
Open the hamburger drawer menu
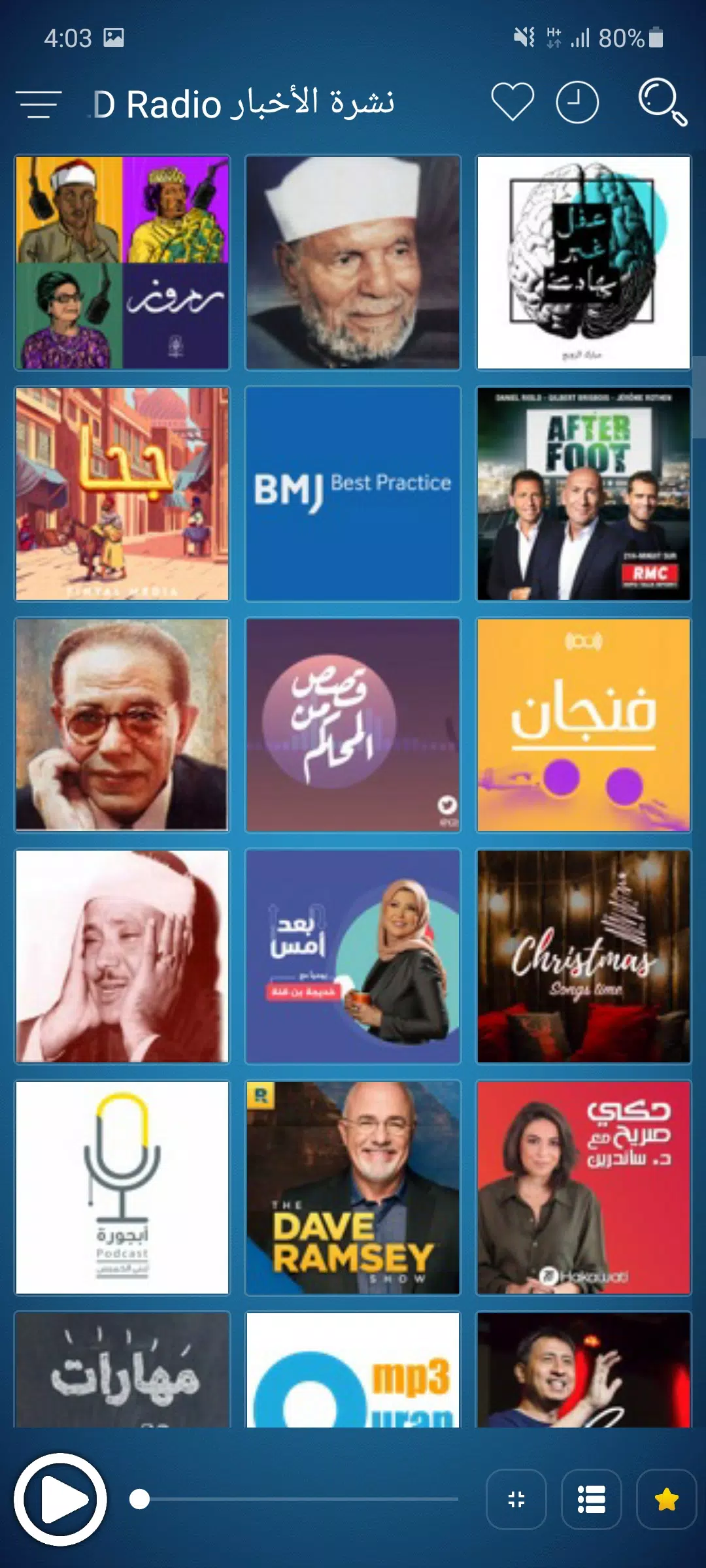39,105
